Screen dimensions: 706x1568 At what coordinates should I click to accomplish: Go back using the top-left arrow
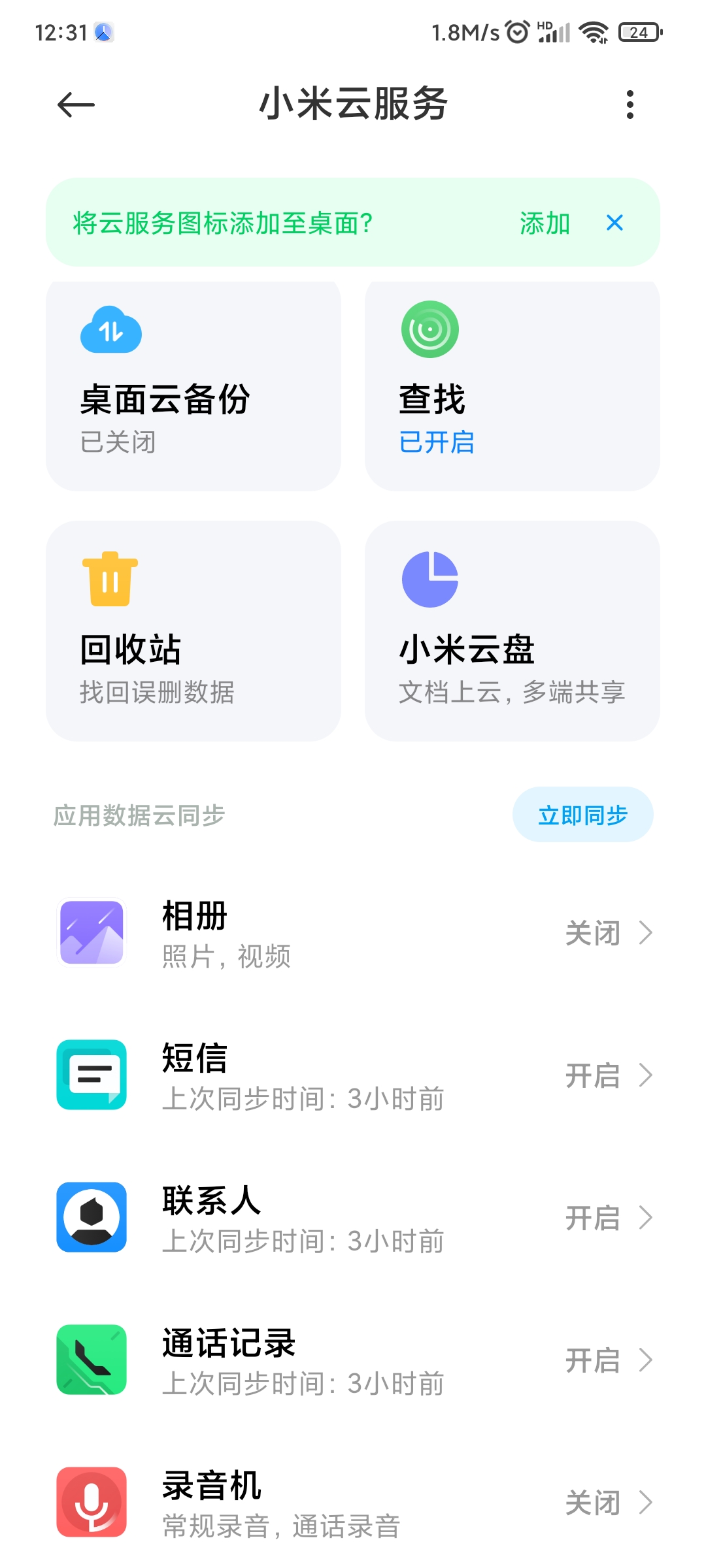pos(76,105)
